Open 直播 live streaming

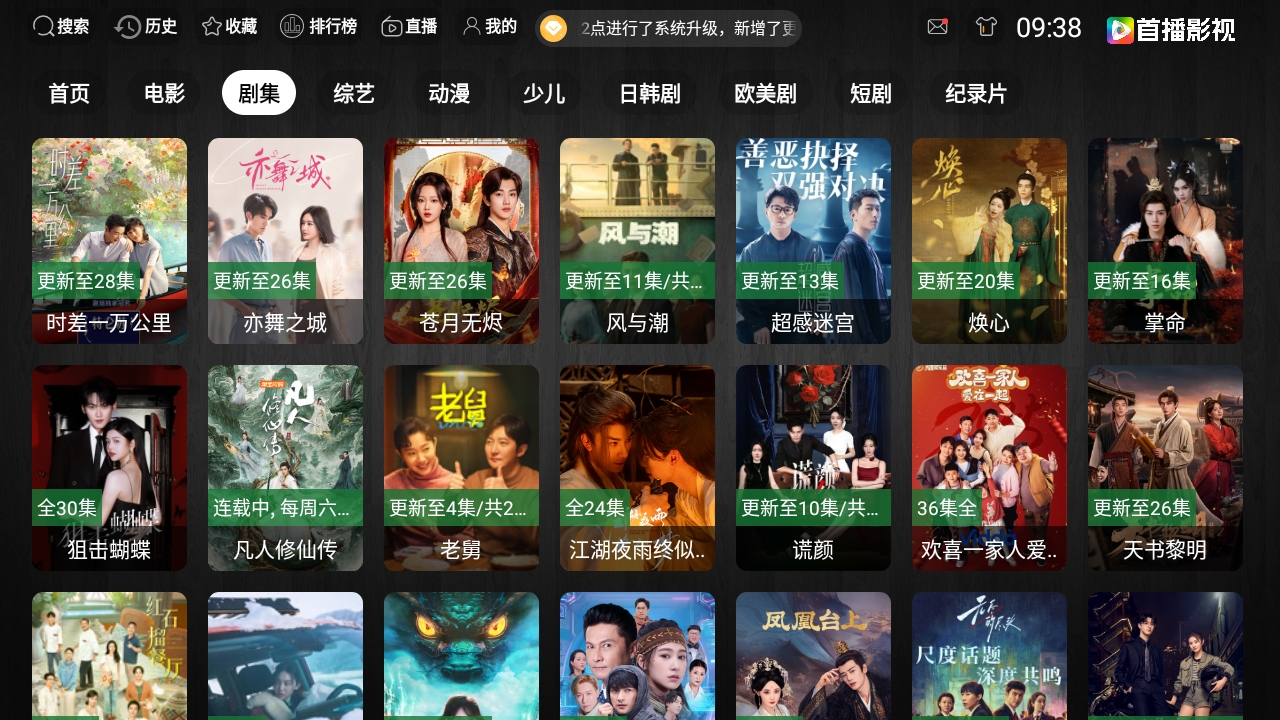click(409, 27)
